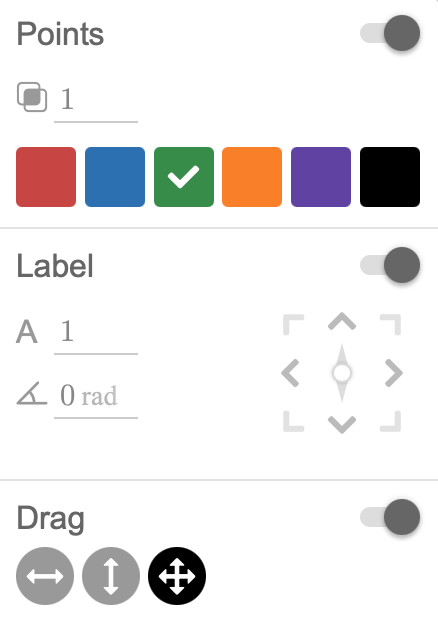This screenshot has width=438, height=626.
Task: Select the red color swatch
Action: pos(46,177)
